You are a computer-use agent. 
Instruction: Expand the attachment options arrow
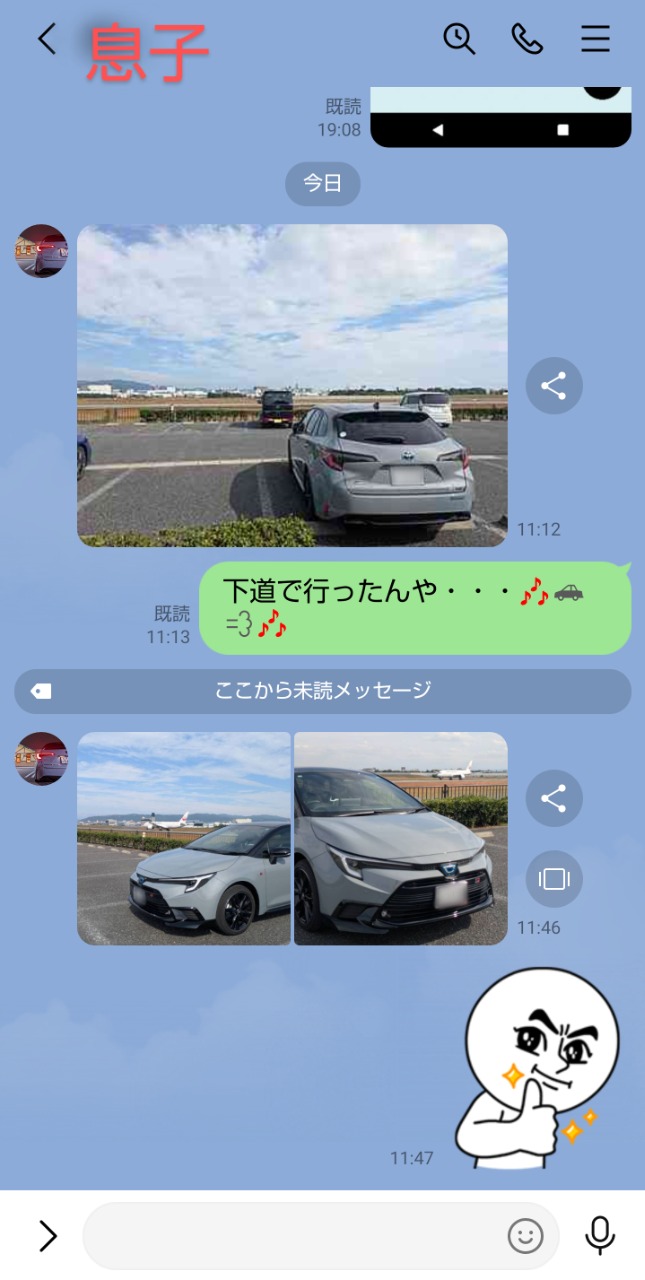47,1236
